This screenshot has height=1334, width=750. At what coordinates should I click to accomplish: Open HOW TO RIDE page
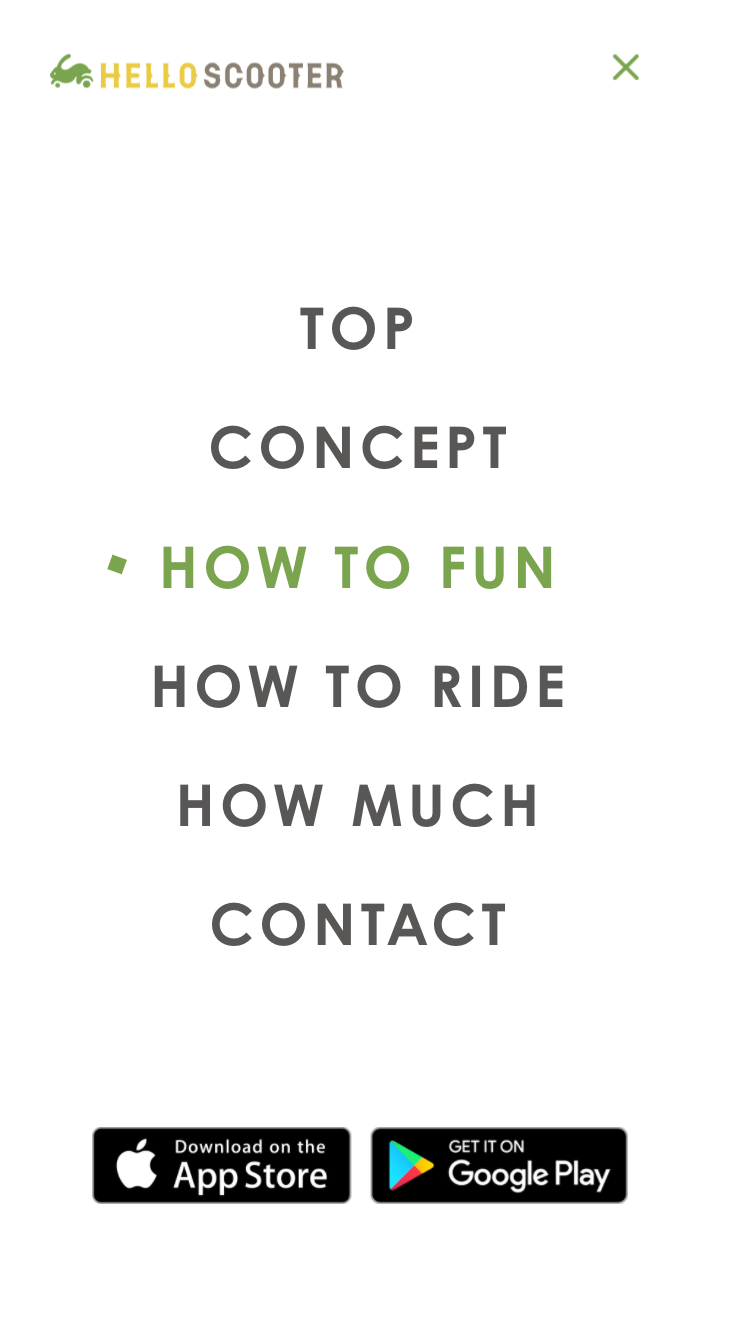[x=360, y=687]
